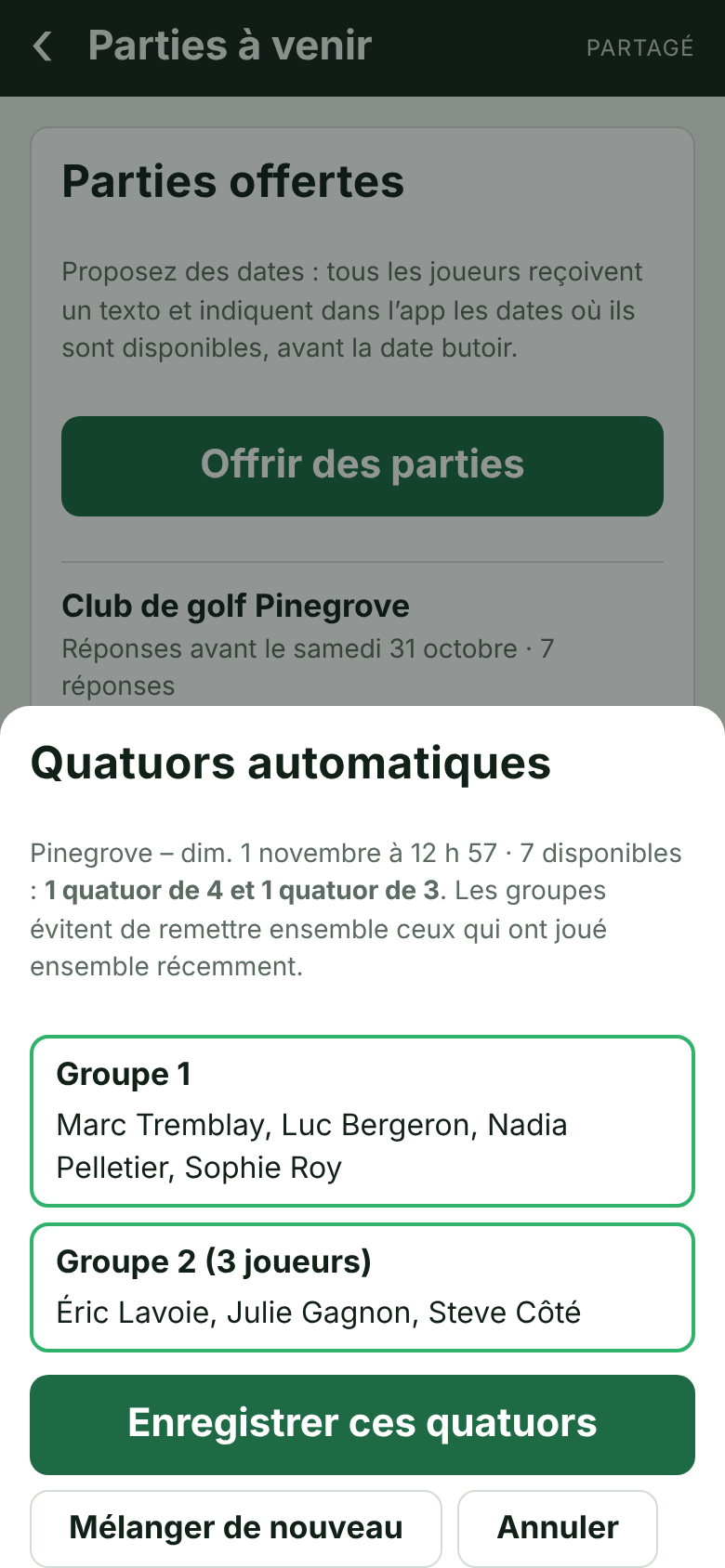Dismiss the sheet with Annuler
Viewport: 725px width, 1568px height.
point(558,1528)
